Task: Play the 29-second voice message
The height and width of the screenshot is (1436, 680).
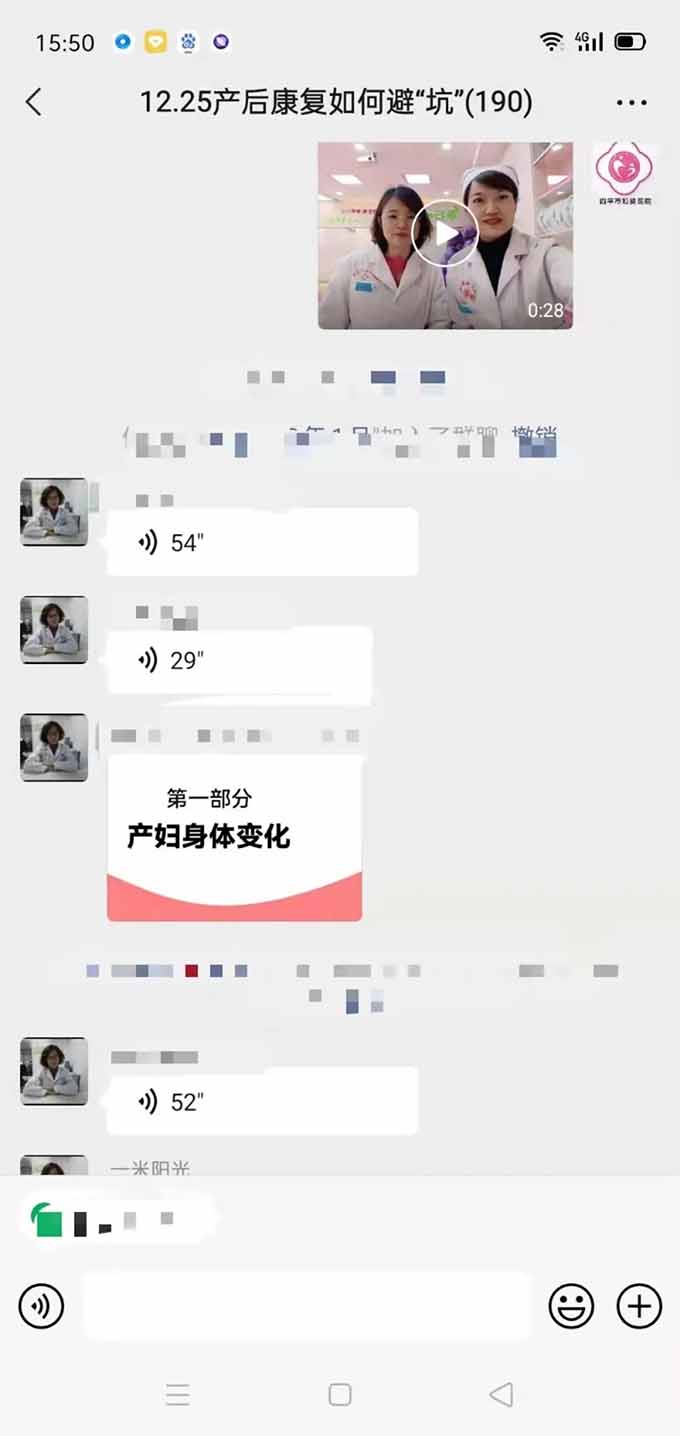Action: (239, 660)
